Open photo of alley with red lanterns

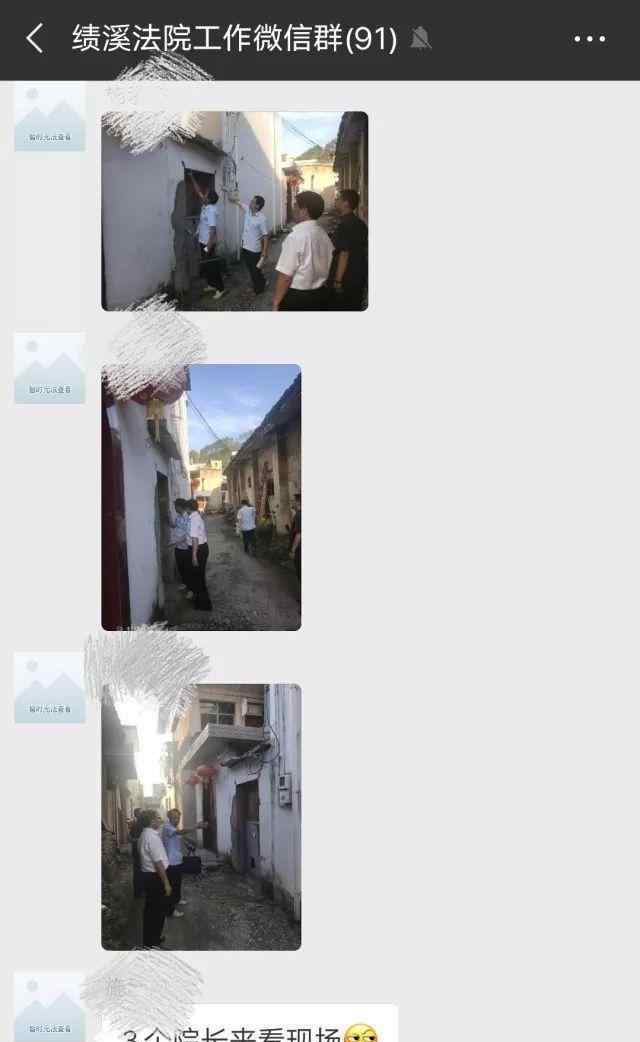[201, 817]
